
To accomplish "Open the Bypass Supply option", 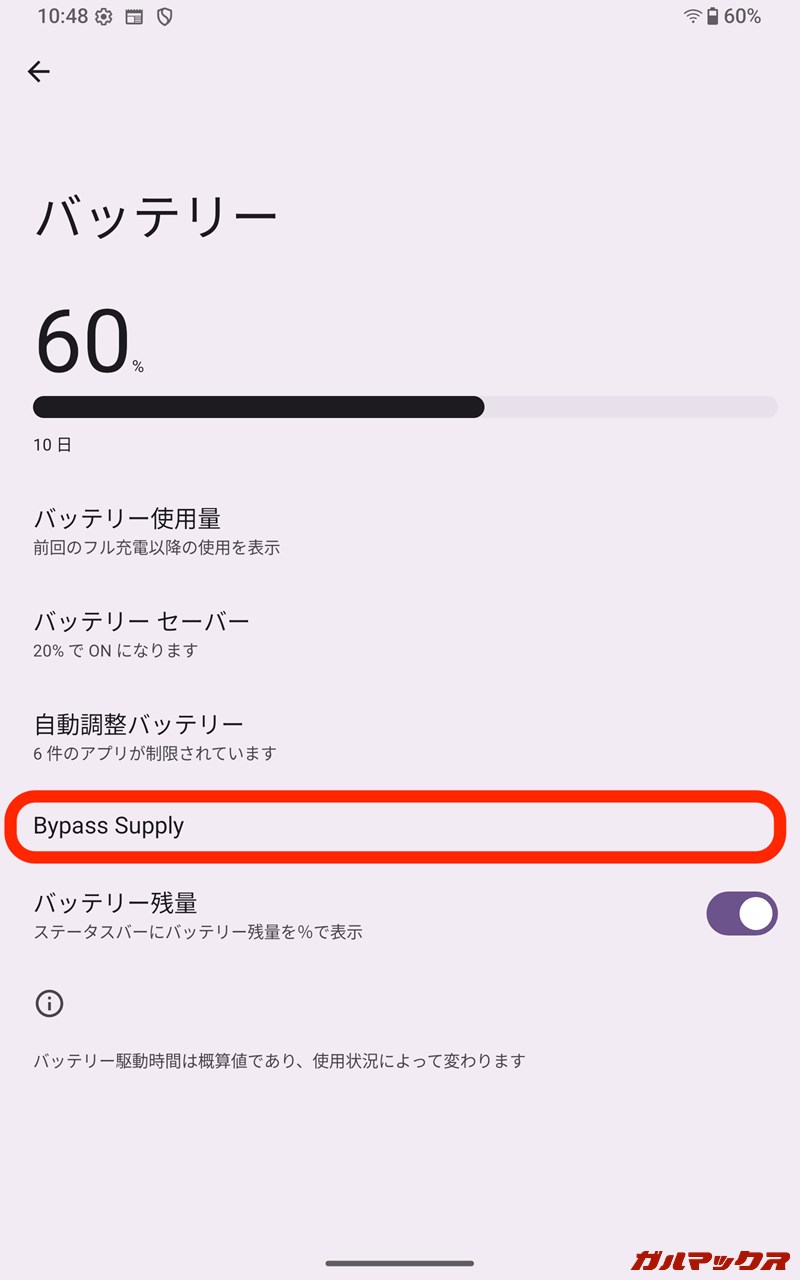I will click(x=110, y=826).
